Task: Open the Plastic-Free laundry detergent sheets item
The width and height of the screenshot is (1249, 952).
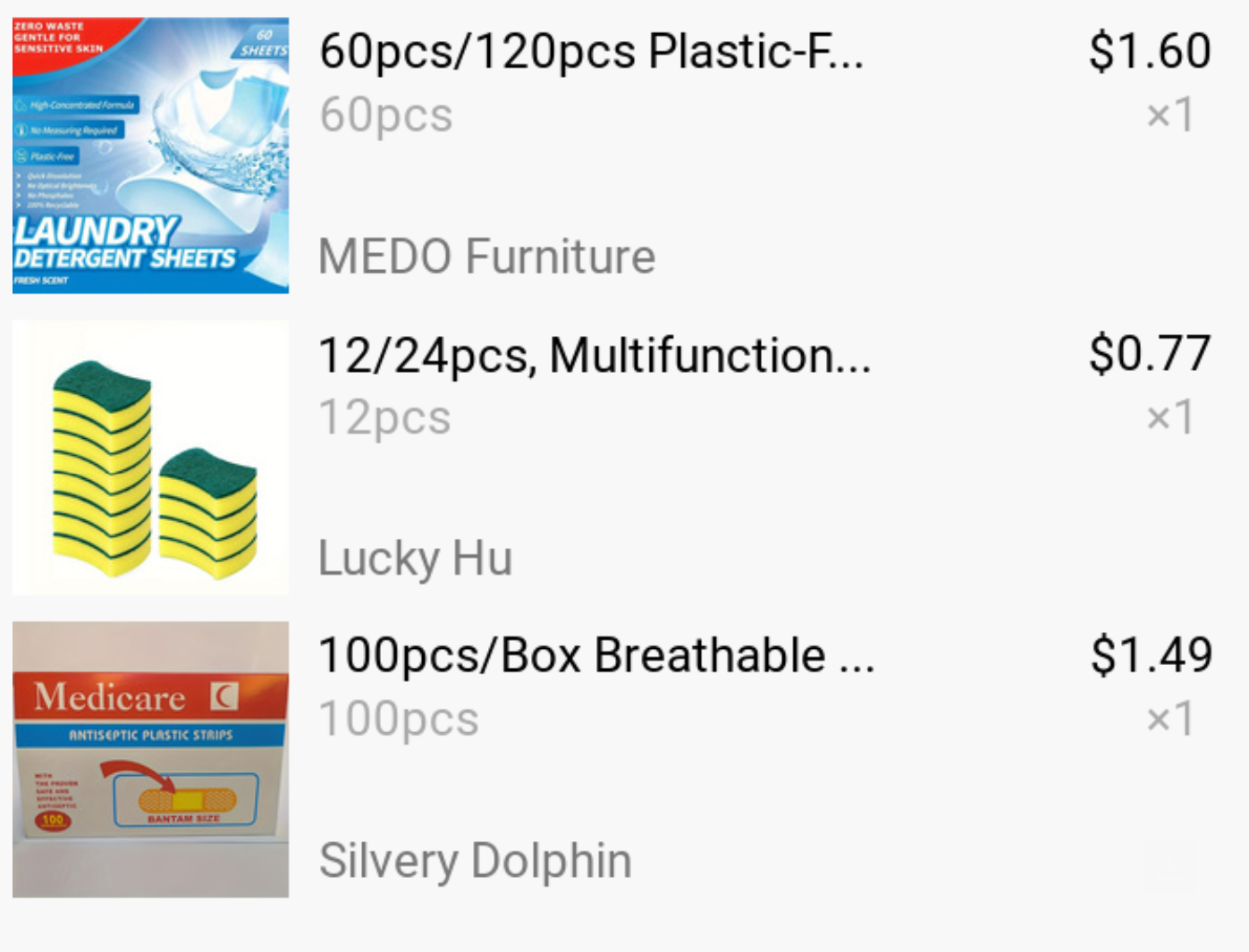Action: click(590, 51)
